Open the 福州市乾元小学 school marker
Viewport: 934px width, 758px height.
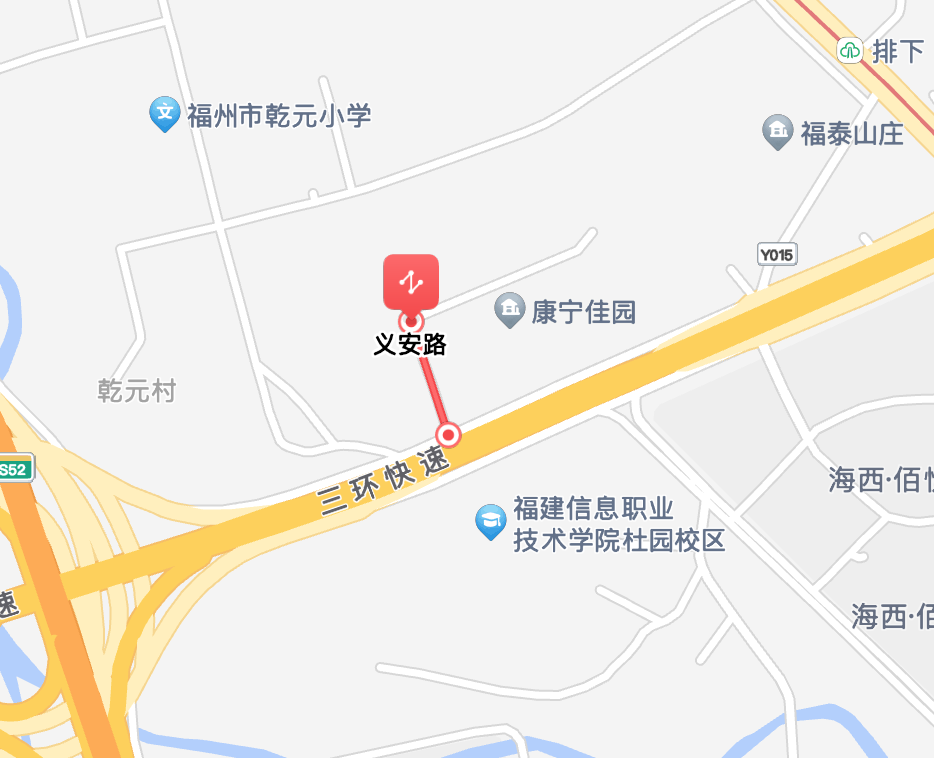pyautogui.click(x=164, y=114)
